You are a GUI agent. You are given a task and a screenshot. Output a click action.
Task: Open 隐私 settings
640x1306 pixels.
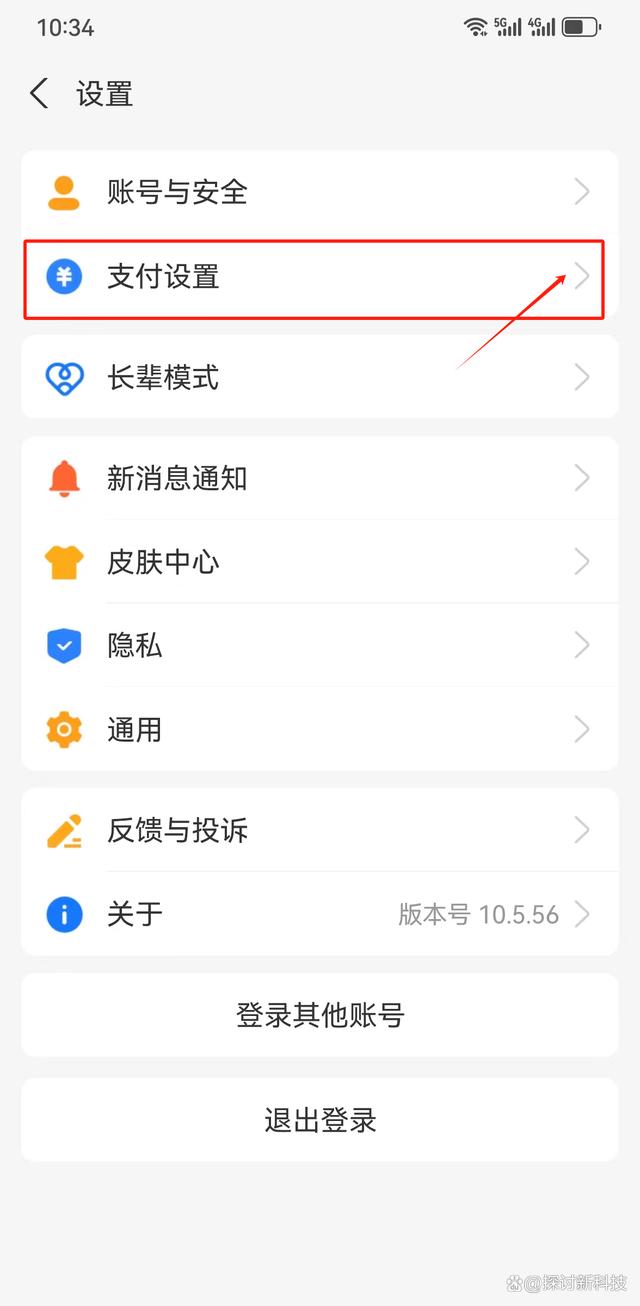(319, 646)
